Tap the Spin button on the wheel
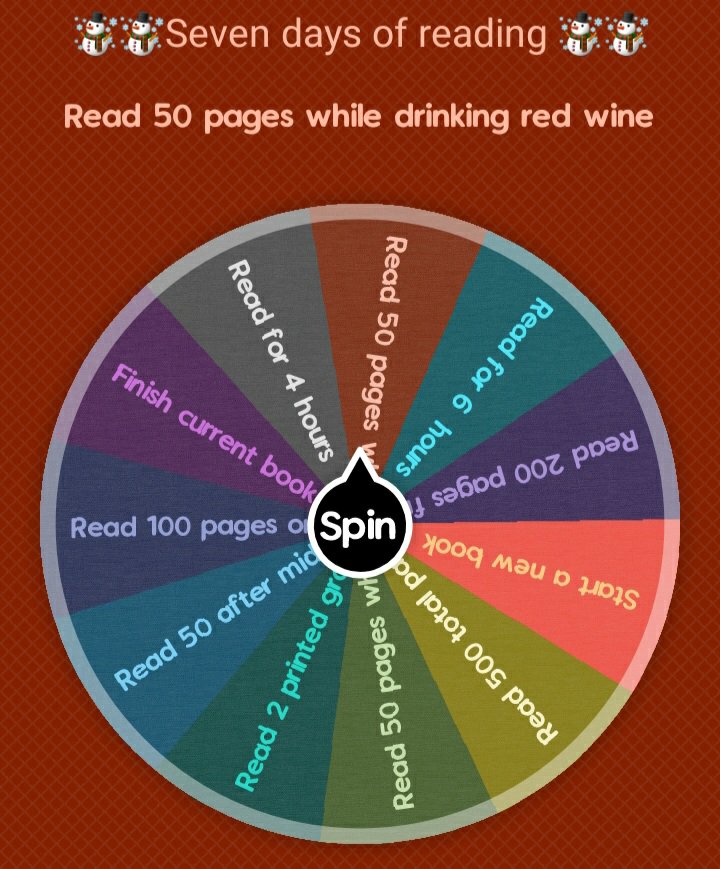The width and height of the screenshot is (720, 869). coord(358,525)
